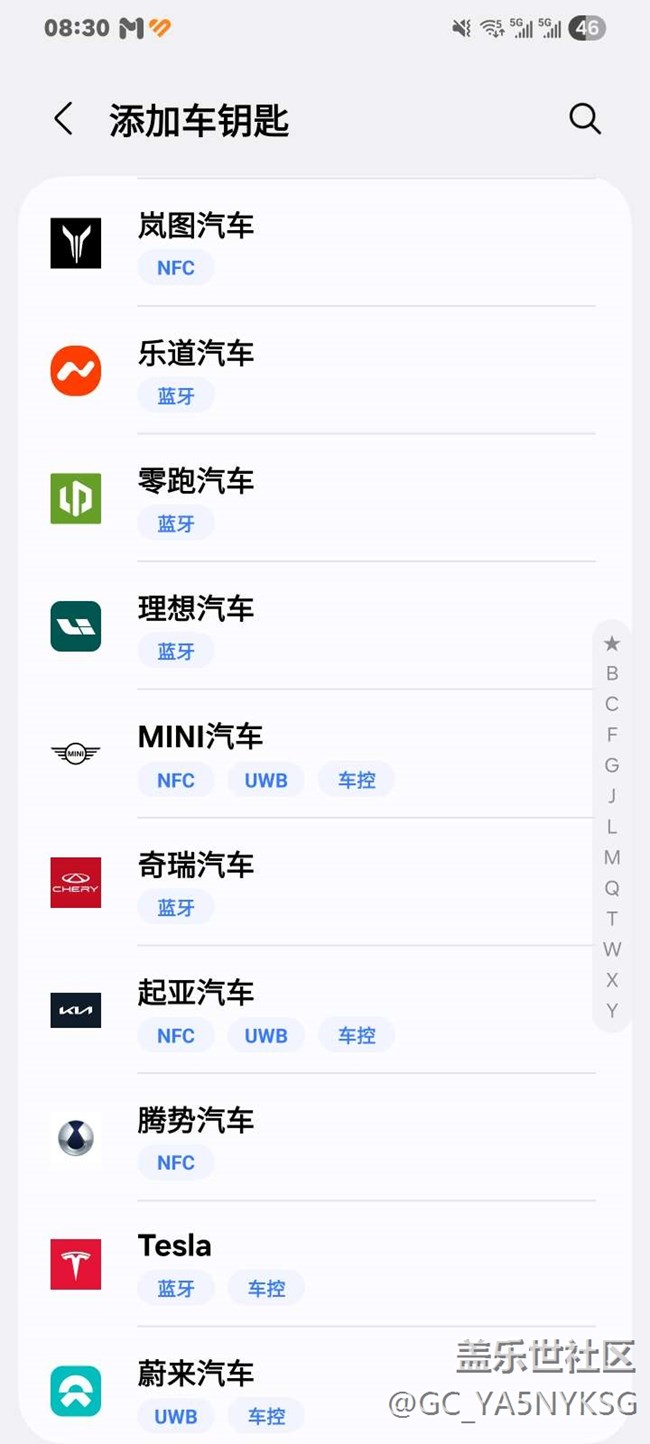Image resolution: width=650 pixels, height=1444 pixels.
Task: Jump to letter B in index
Action: [x=612, y=674]
